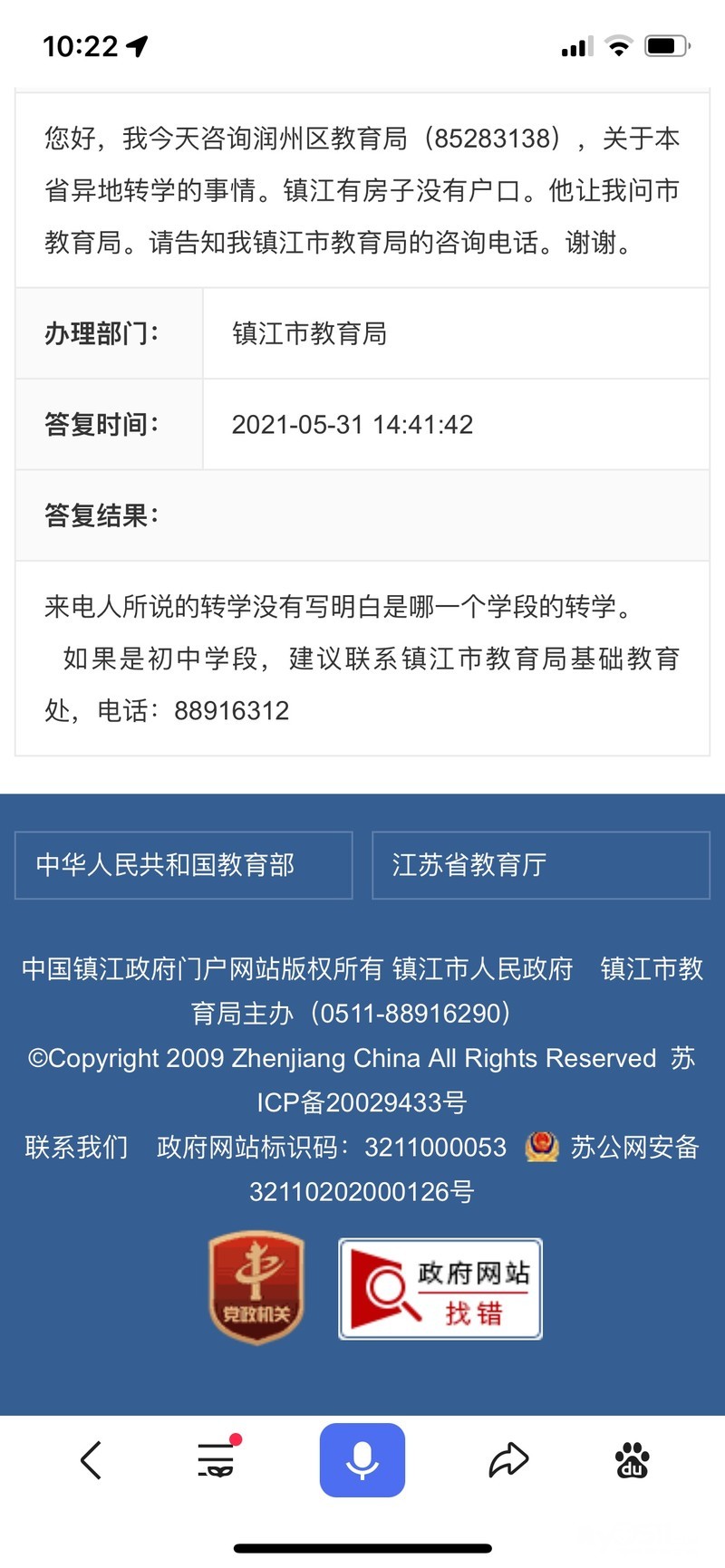Start voice search with the microphone button
This screenshot has width=725, height=1568.
click(362, 1459)
